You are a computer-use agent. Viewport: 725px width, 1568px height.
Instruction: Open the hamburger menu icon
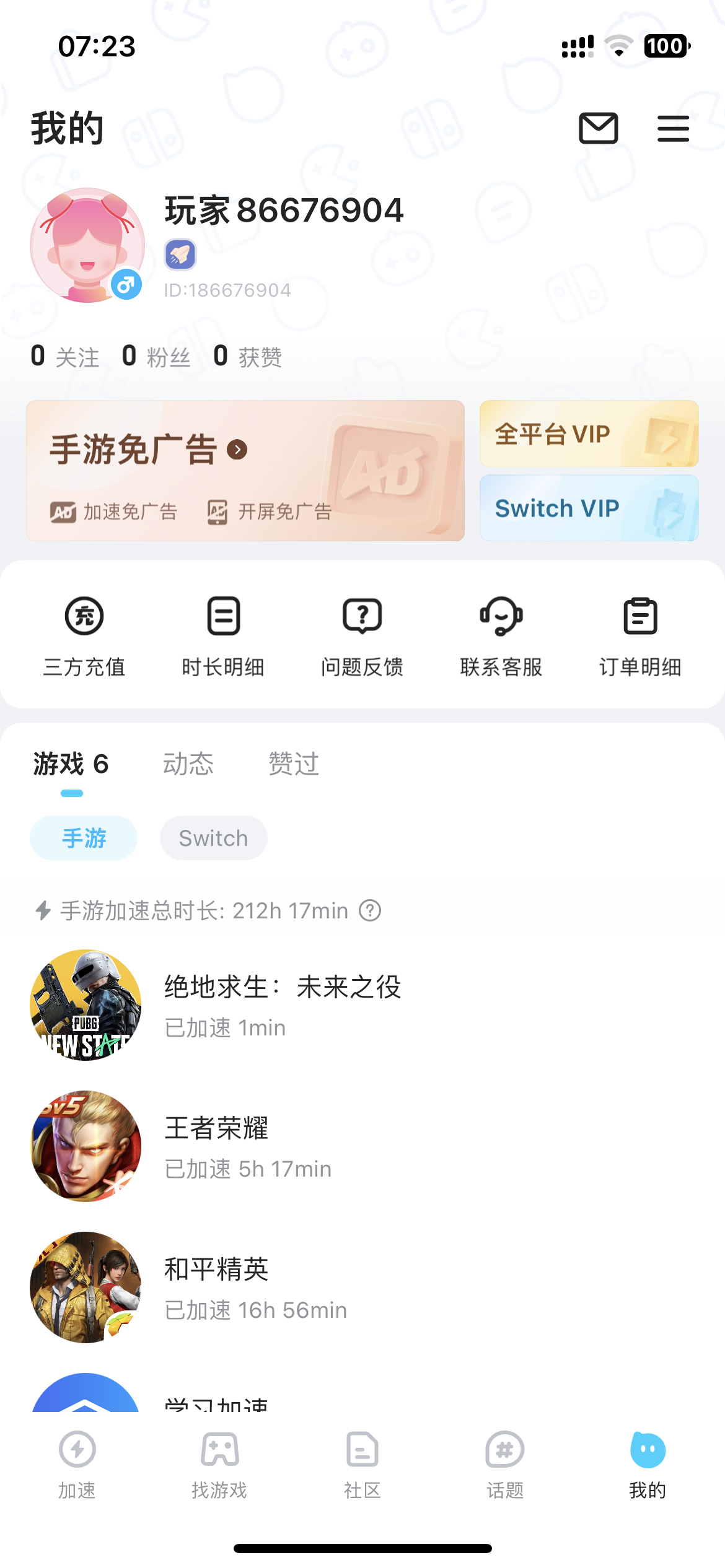pos(673,129)
